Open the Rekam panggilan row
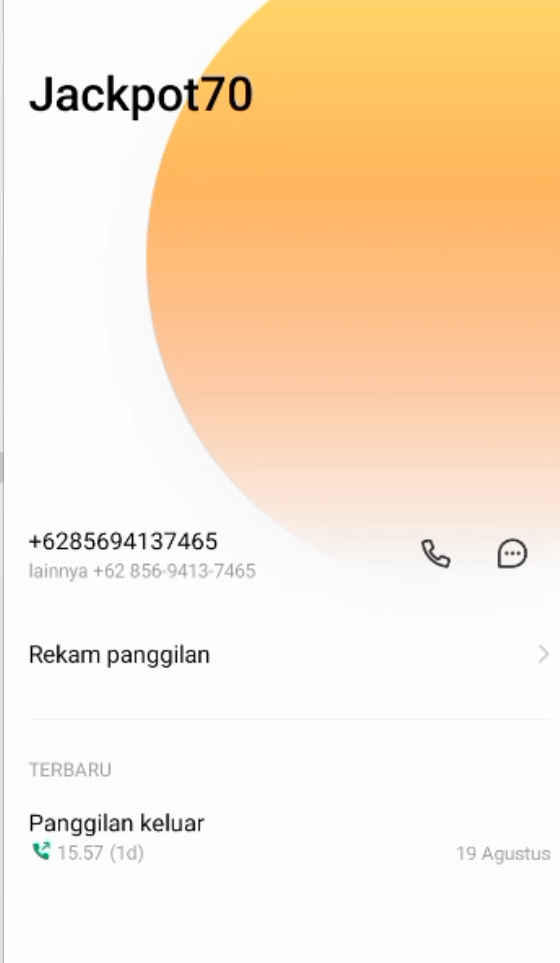The image size is (560, 963). coord(289,655)
